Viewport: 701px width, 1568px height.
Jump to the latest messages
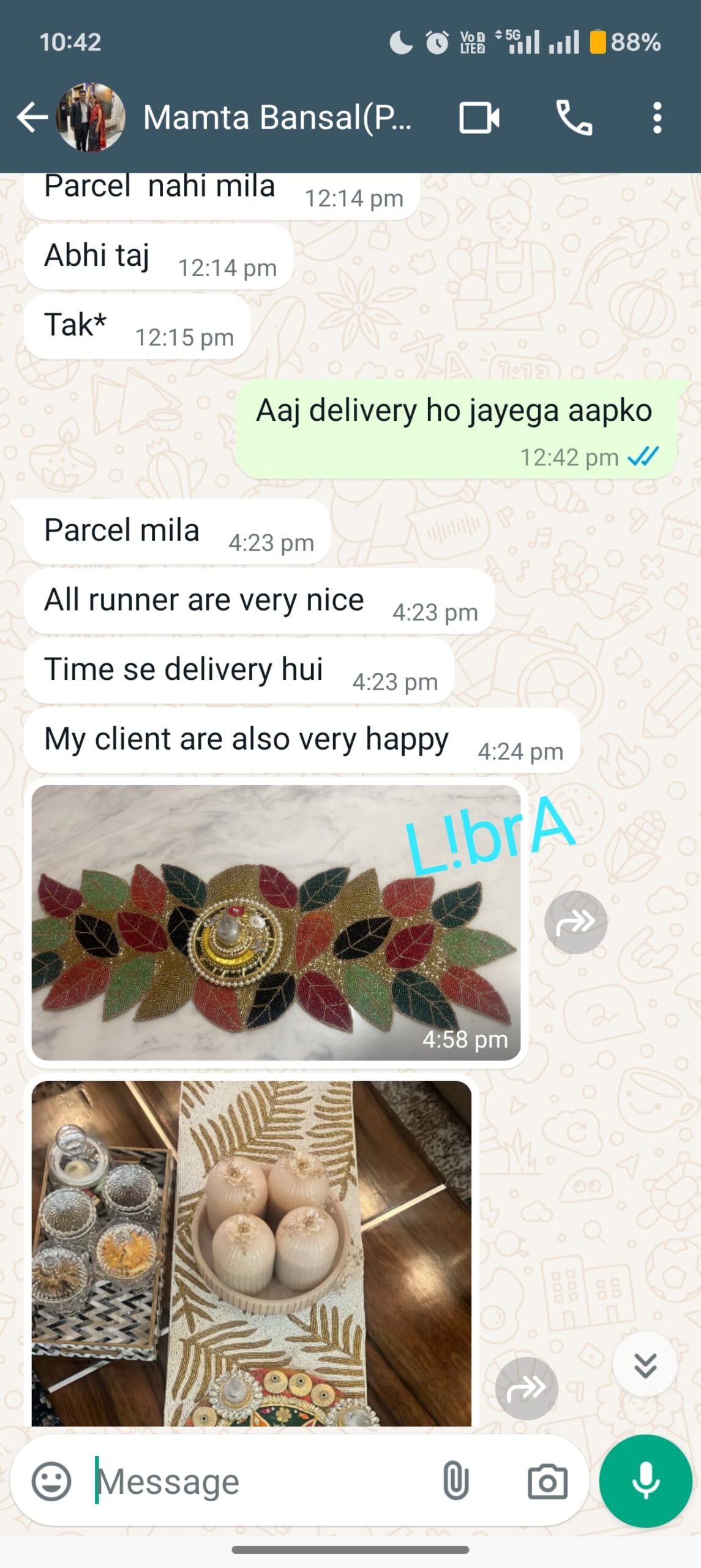coord(645,1365)
